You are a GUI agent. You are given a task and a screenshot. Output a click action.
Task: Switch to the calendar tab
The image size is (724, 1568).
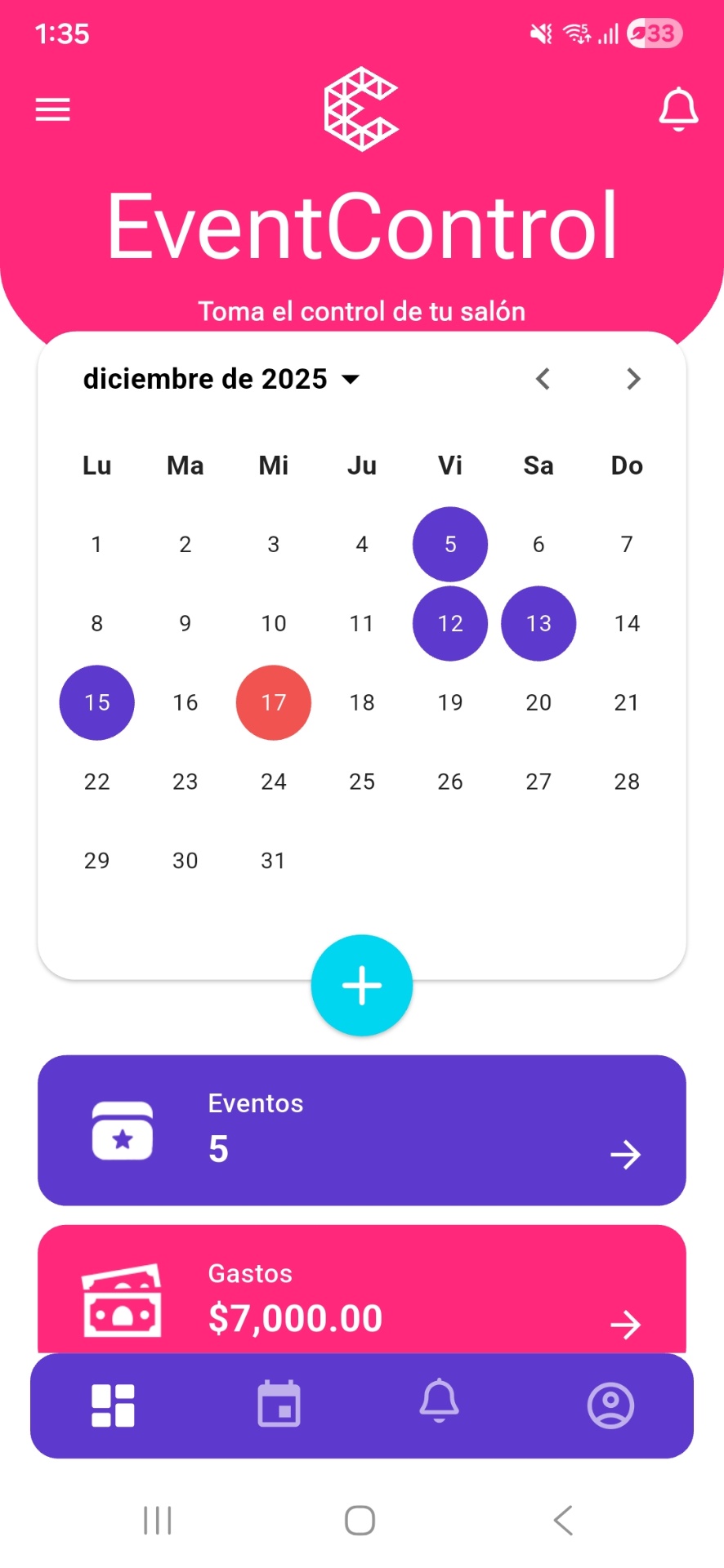[x=279, y=1405]
